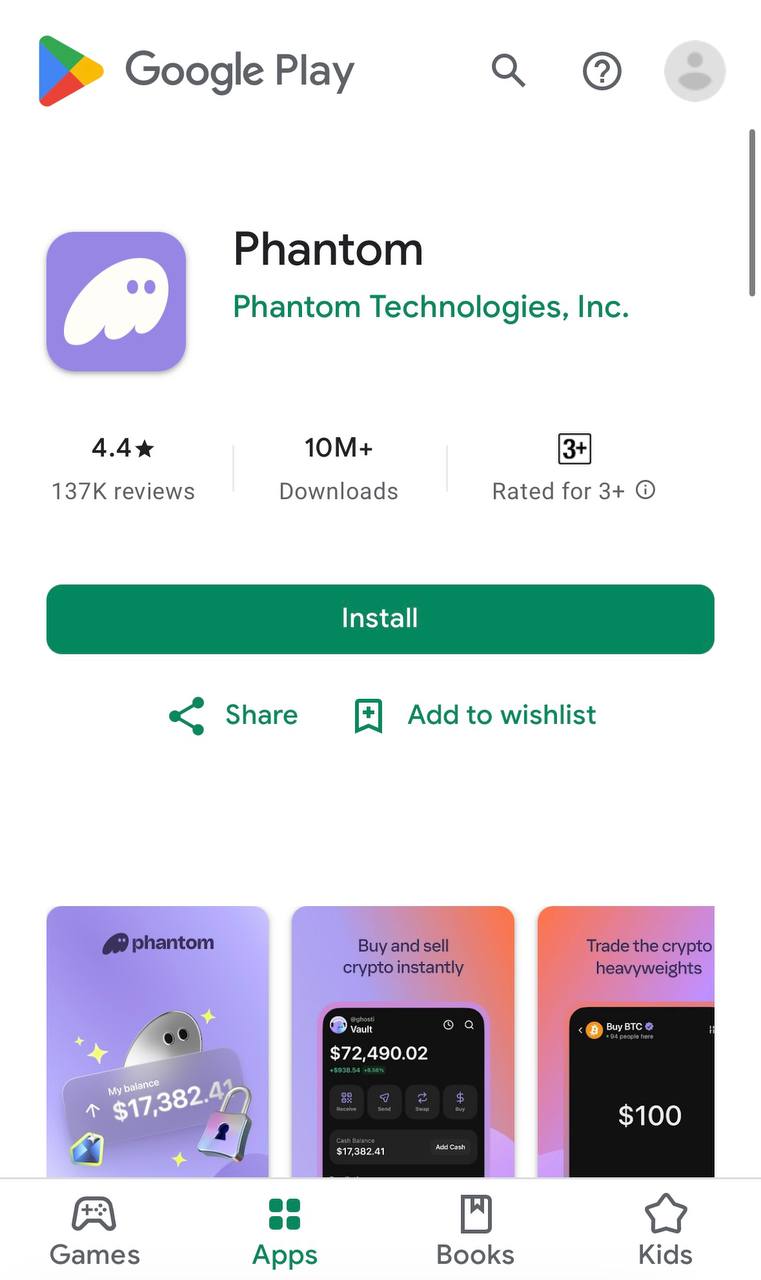Click the star next to 4.4 rating
The height and width of the screenshot is (1280, 761).
click(145, 448)
